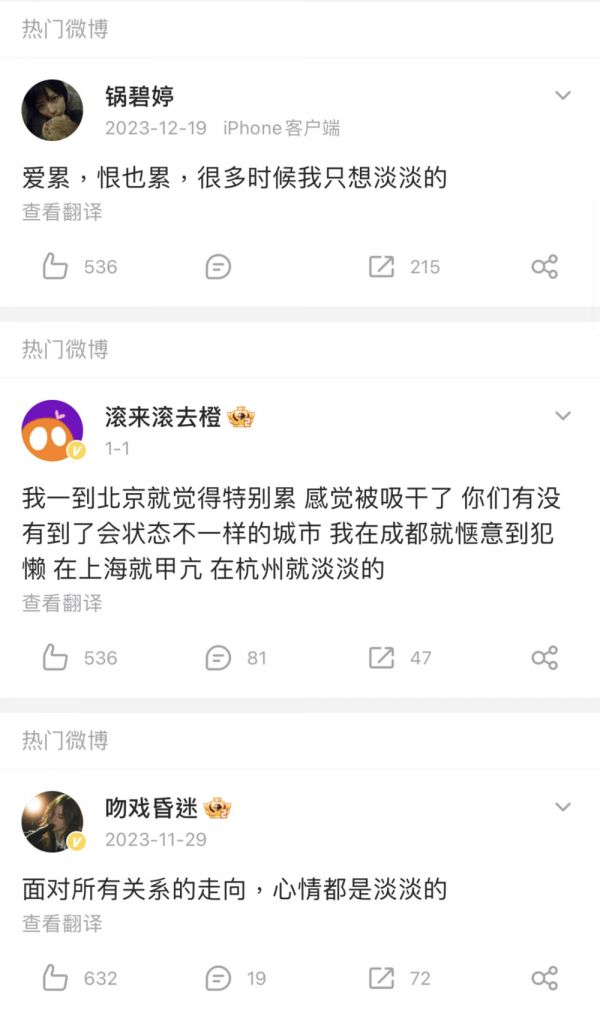Like 锅碧婷's post
Viewport: 600px width, 1013px height.
coord(56,267)
